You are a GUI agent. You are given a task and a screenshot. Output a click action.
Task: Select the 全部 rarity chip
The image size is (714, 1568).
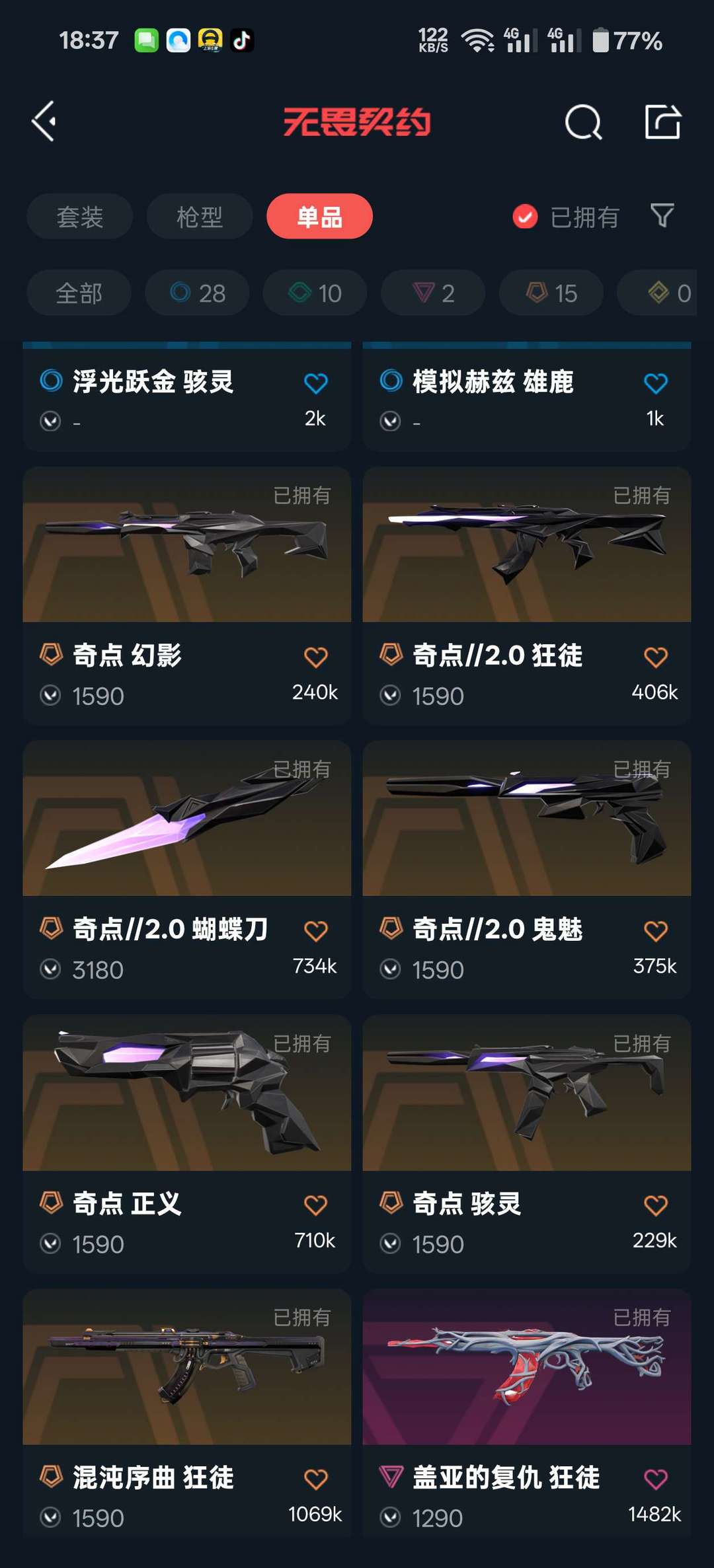(x=79, y=293)
